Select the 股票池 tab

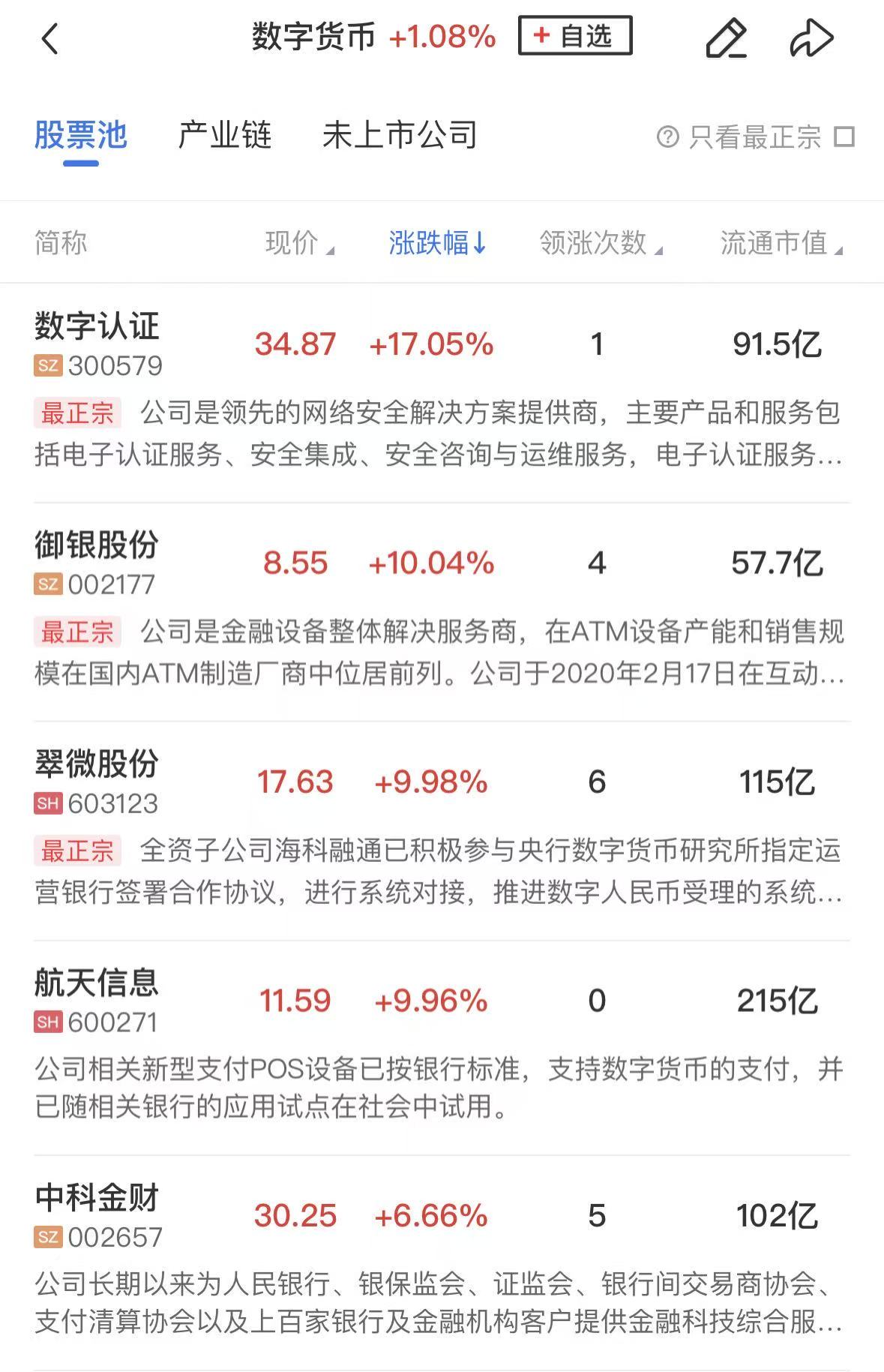(81, 136)
